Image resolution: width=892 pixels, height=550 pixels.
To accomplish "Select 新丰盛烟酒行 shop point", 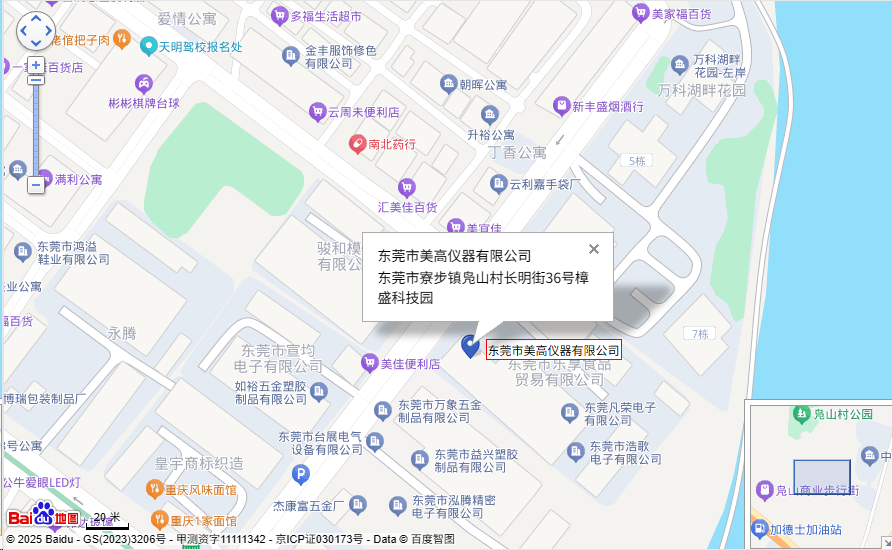I will (x=561, y=106).
